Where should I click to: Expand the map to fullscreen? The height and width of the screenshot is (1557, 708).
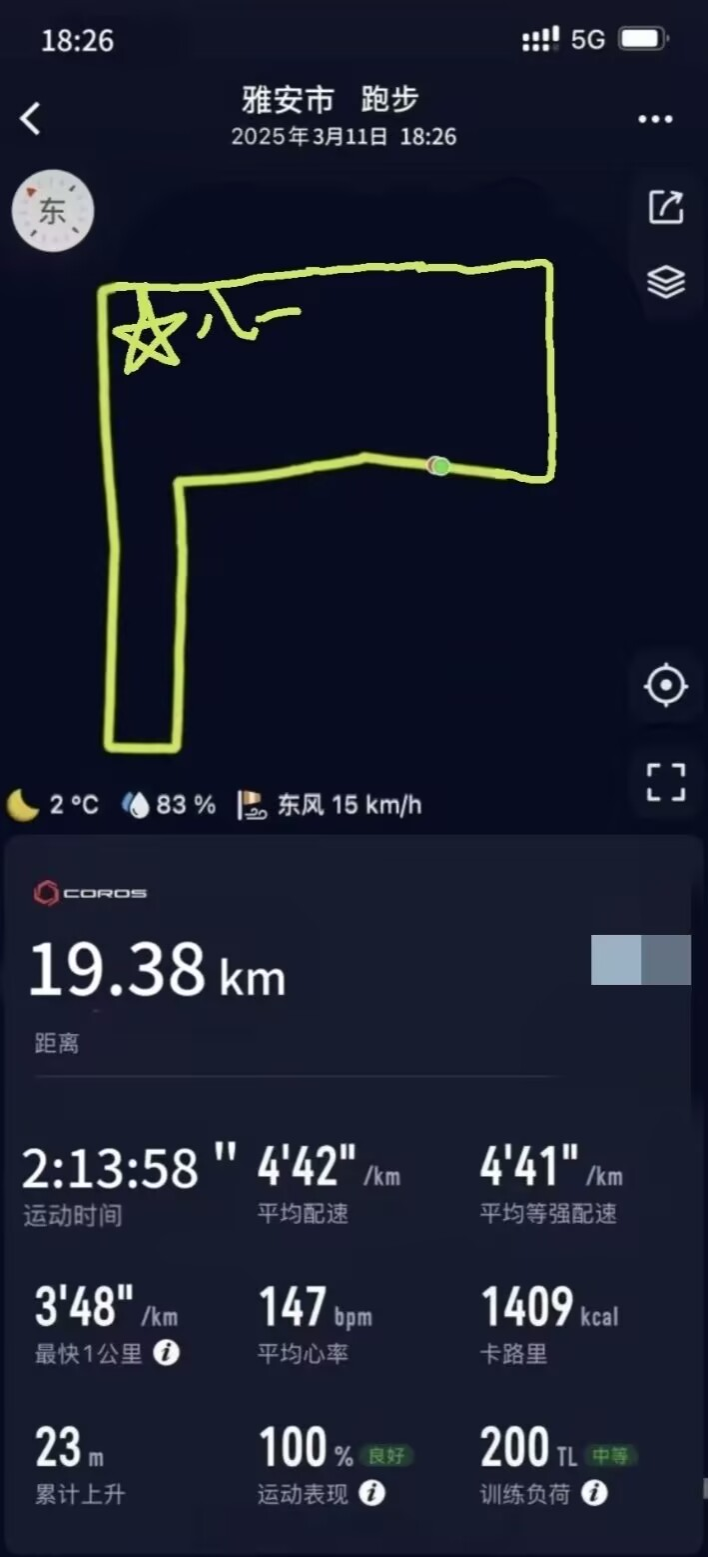666,782
